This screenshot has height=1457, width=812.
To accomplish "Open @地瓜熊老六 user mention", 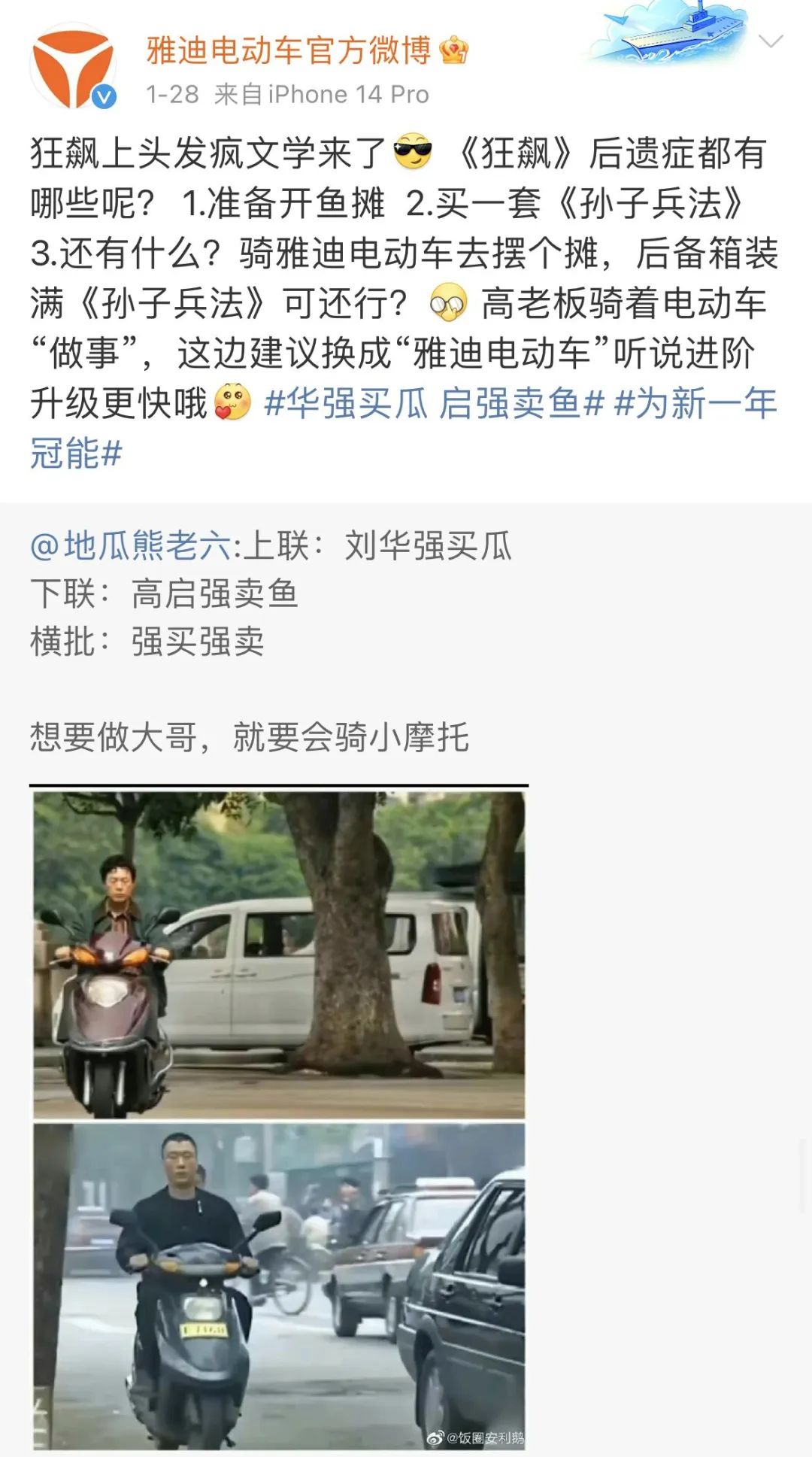I will pyautogui.click(x=132, y=546).
